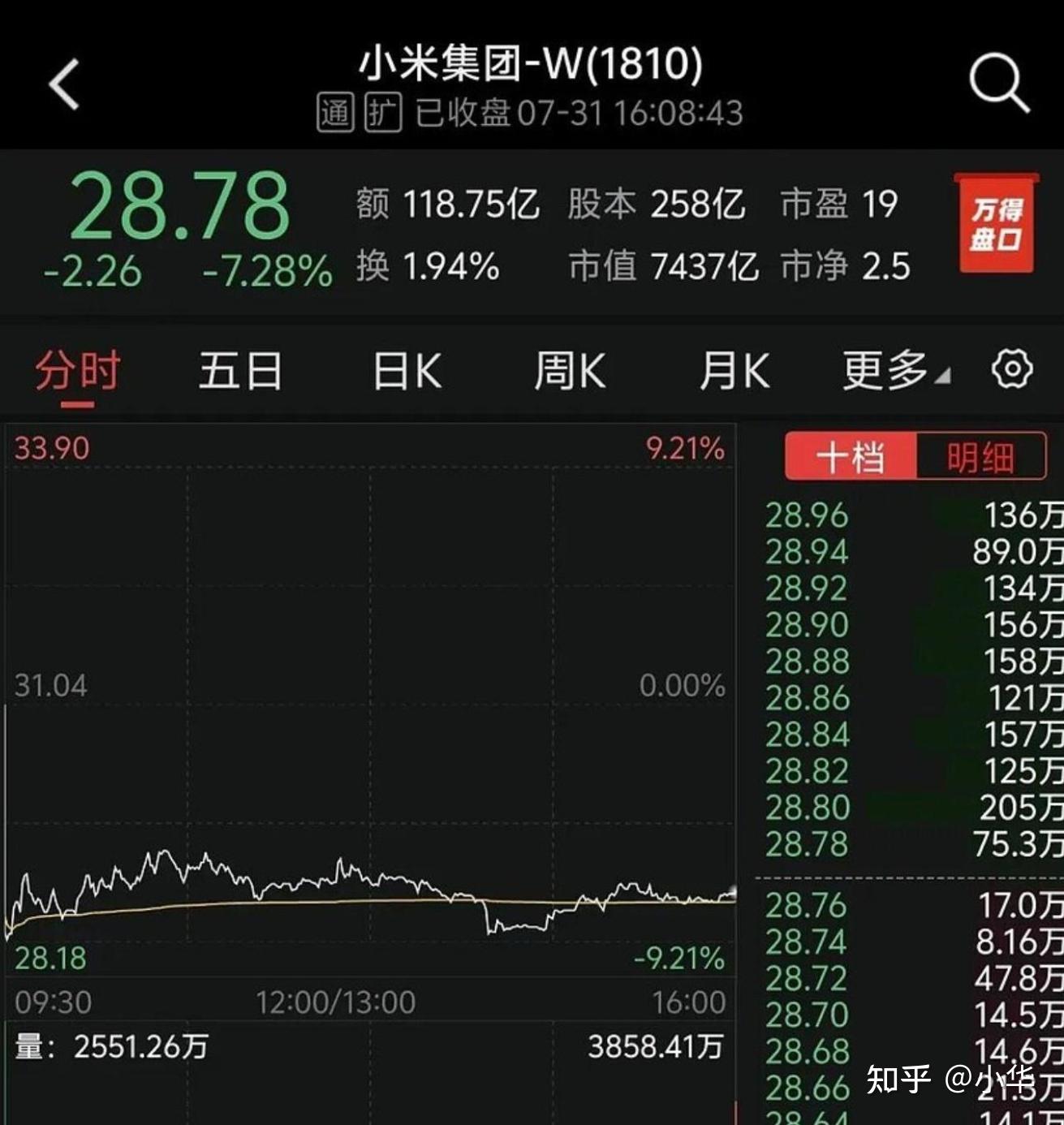
Task: Open the red 万得盘口 badge
Action: click(x=997, y=222)
